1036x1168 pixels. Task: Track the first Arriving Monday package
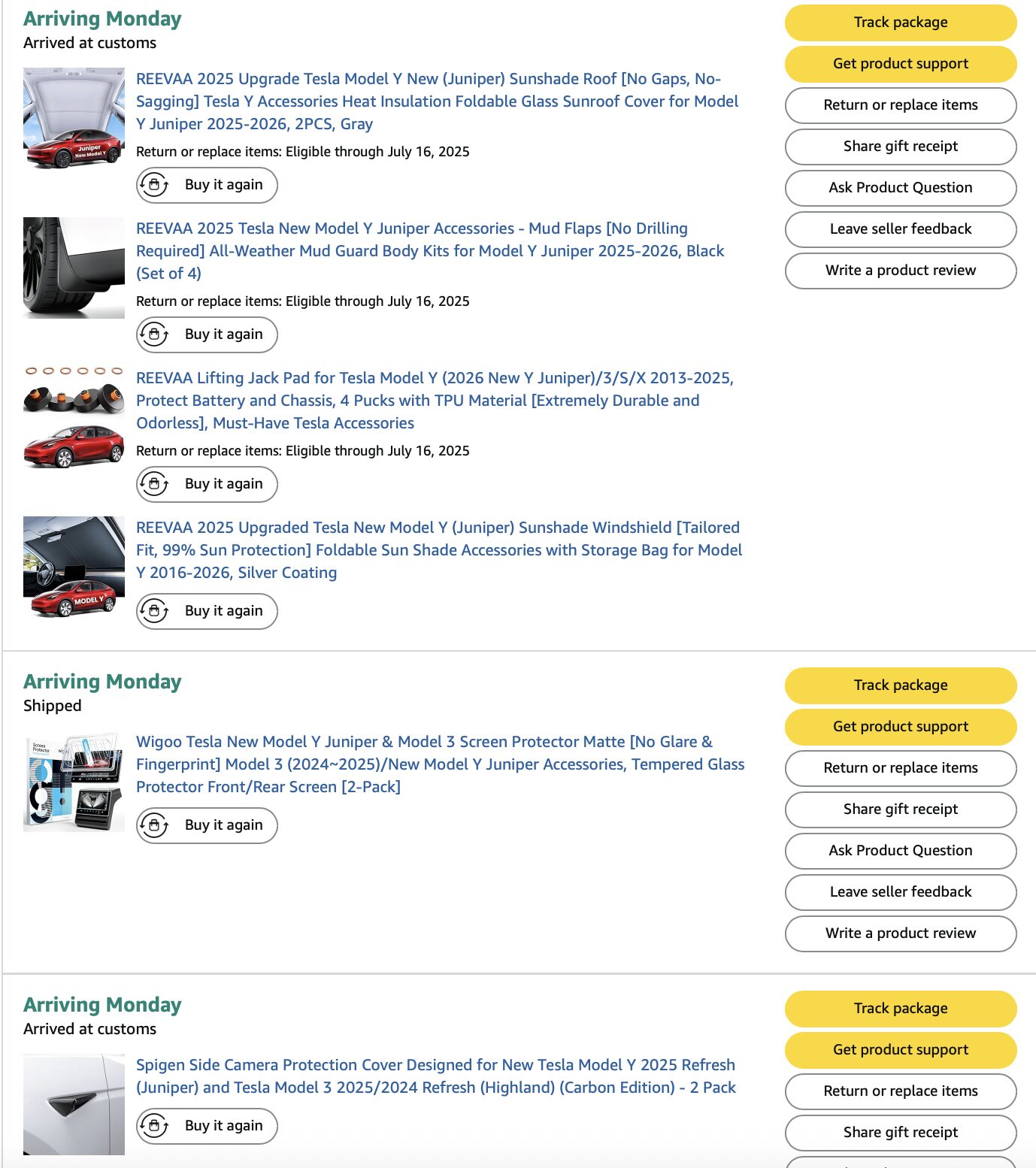coord(900,23)
